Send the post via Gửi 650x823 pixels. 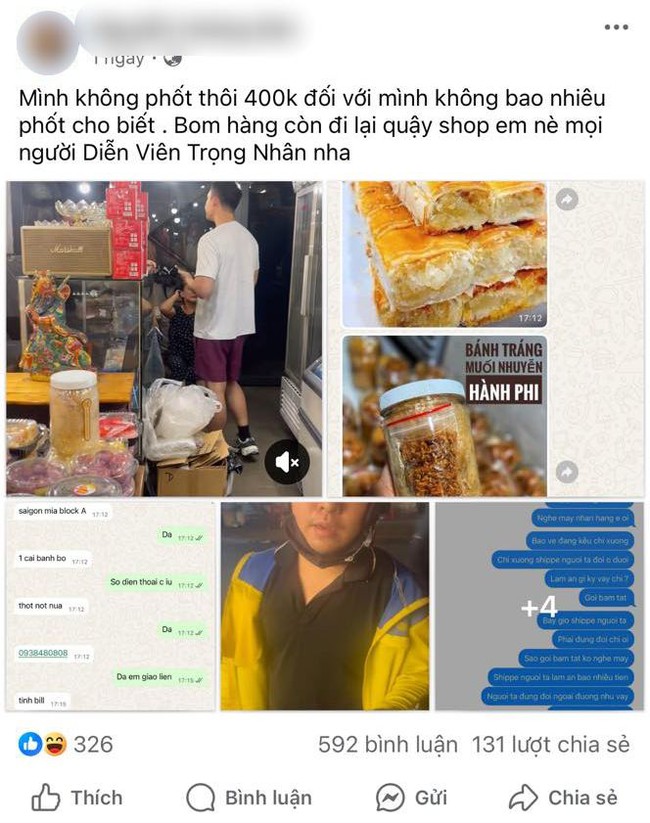coord(412,797)
